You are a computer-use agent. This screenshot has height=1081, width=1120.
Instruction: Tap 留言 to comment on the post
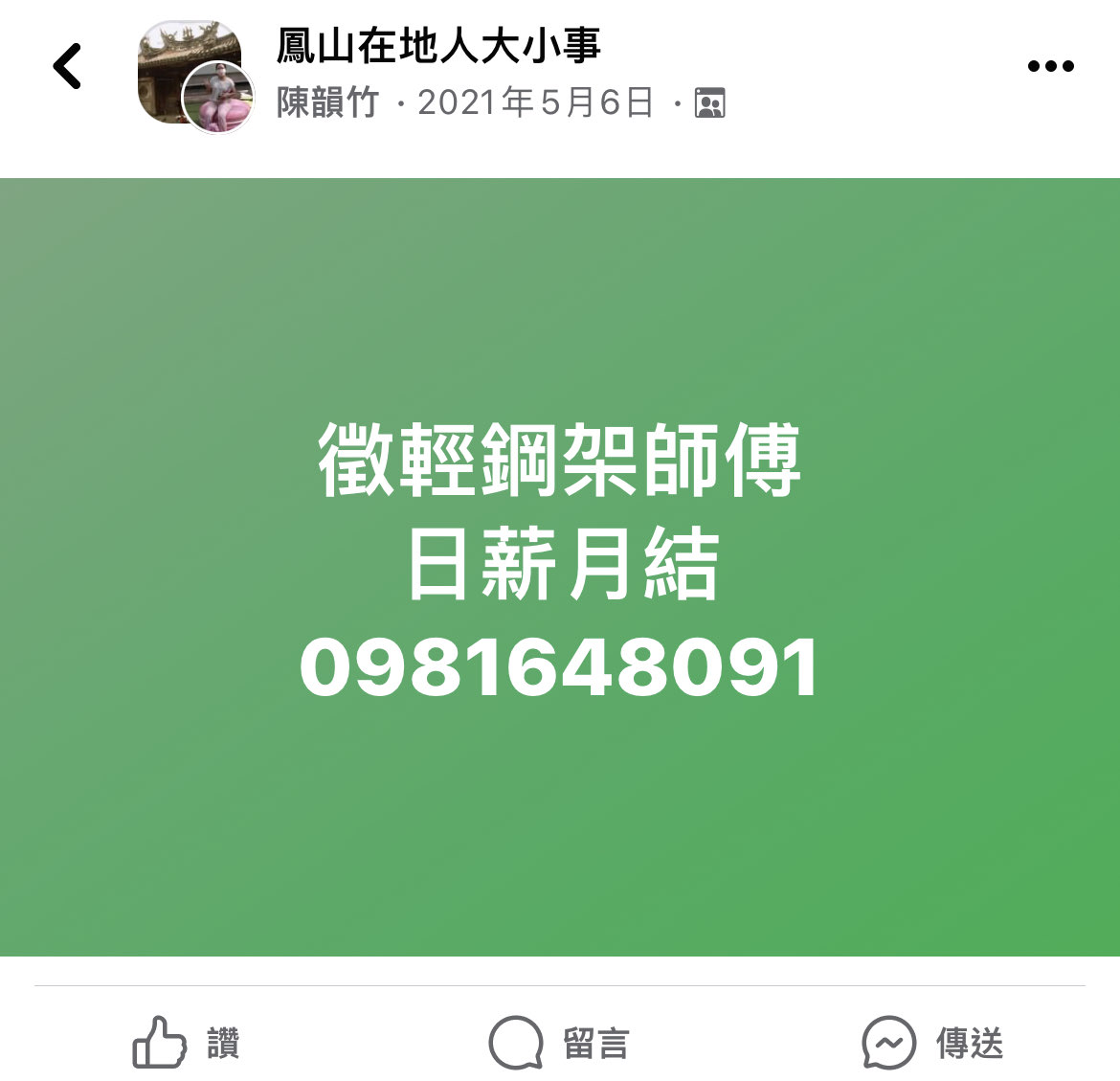coord(559,1043)
